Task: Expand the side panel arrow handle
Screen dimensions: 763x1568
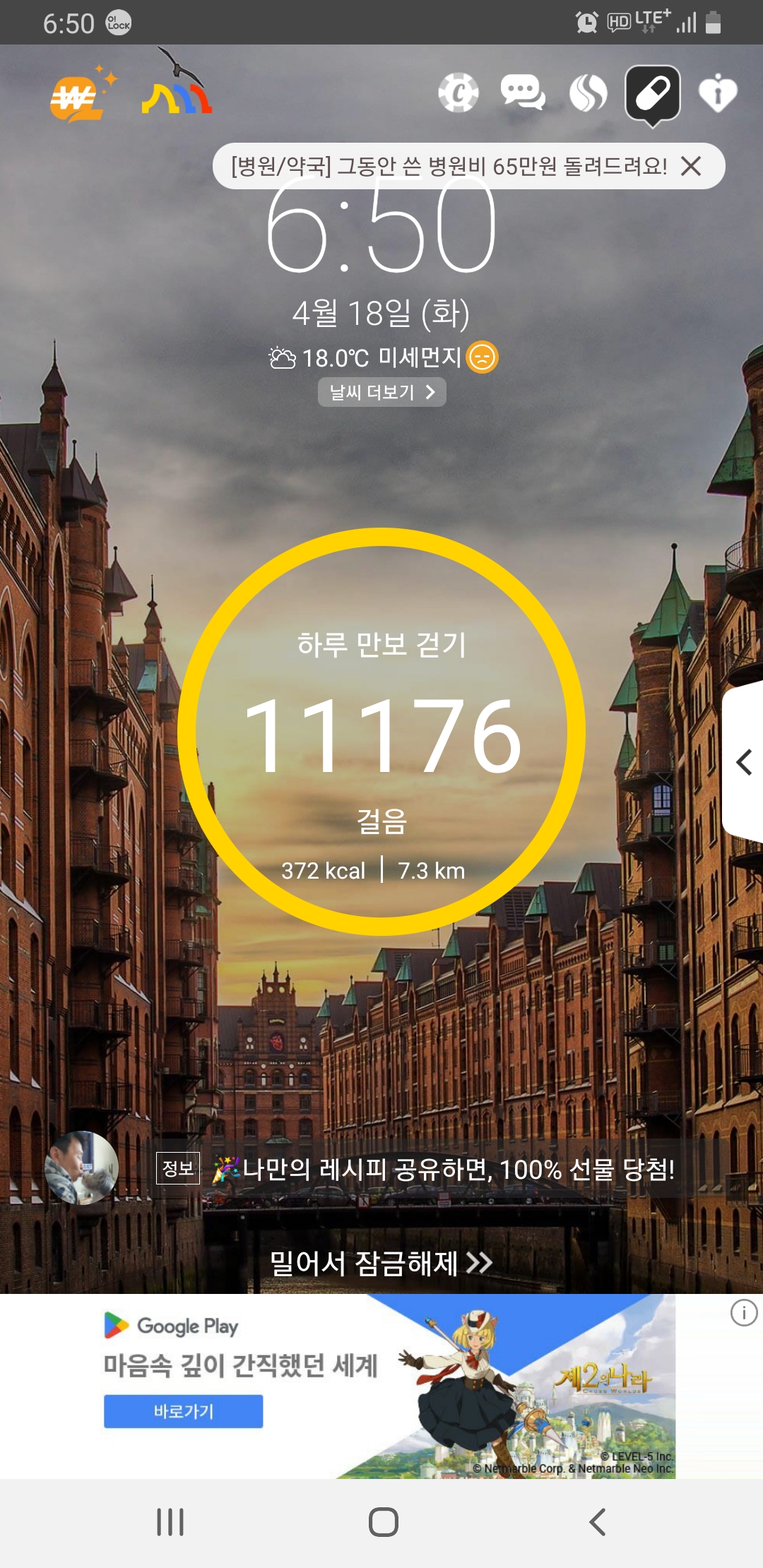Action: point(743,762)
